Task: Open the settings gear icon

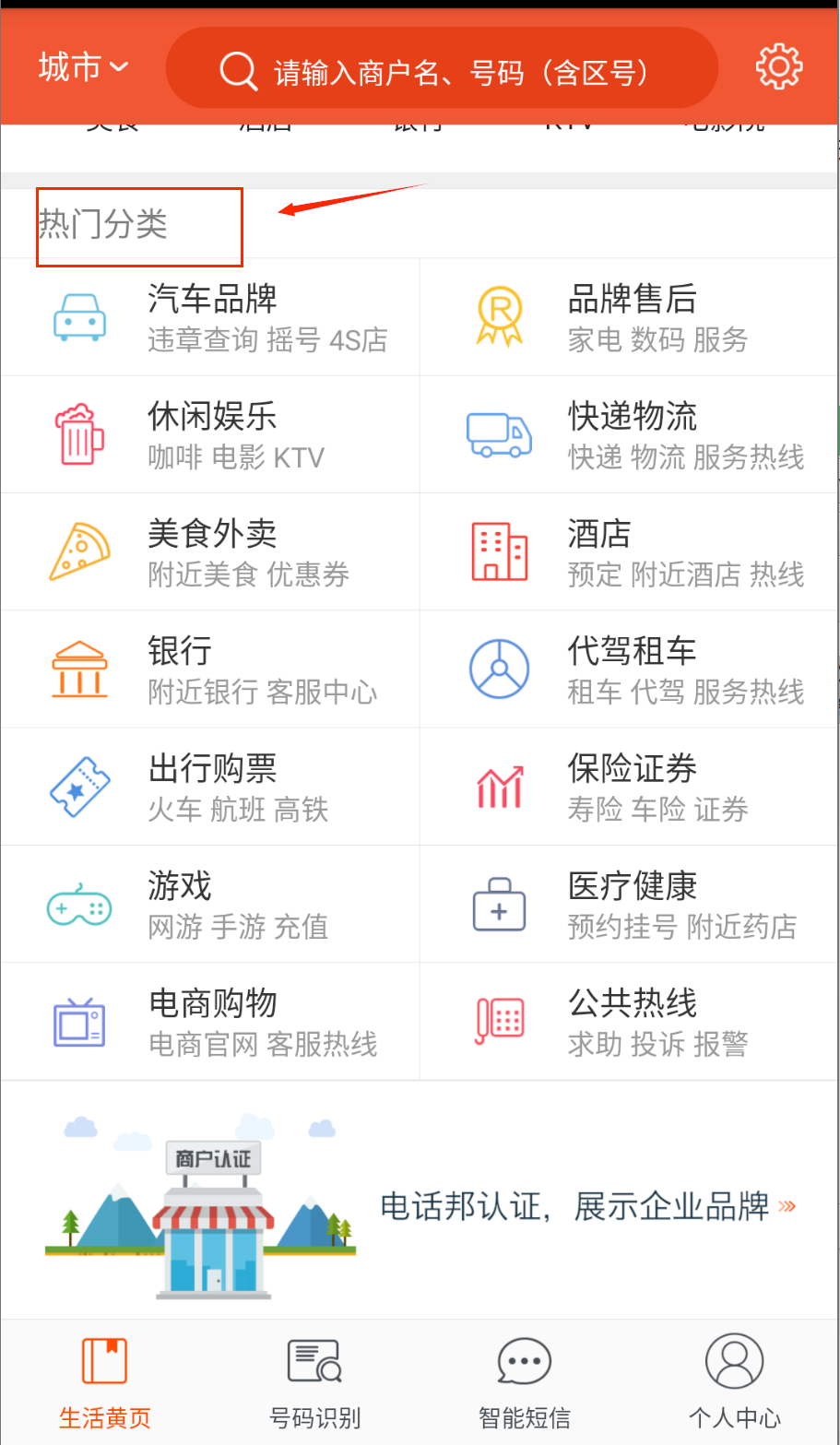Action: [779, 67]
